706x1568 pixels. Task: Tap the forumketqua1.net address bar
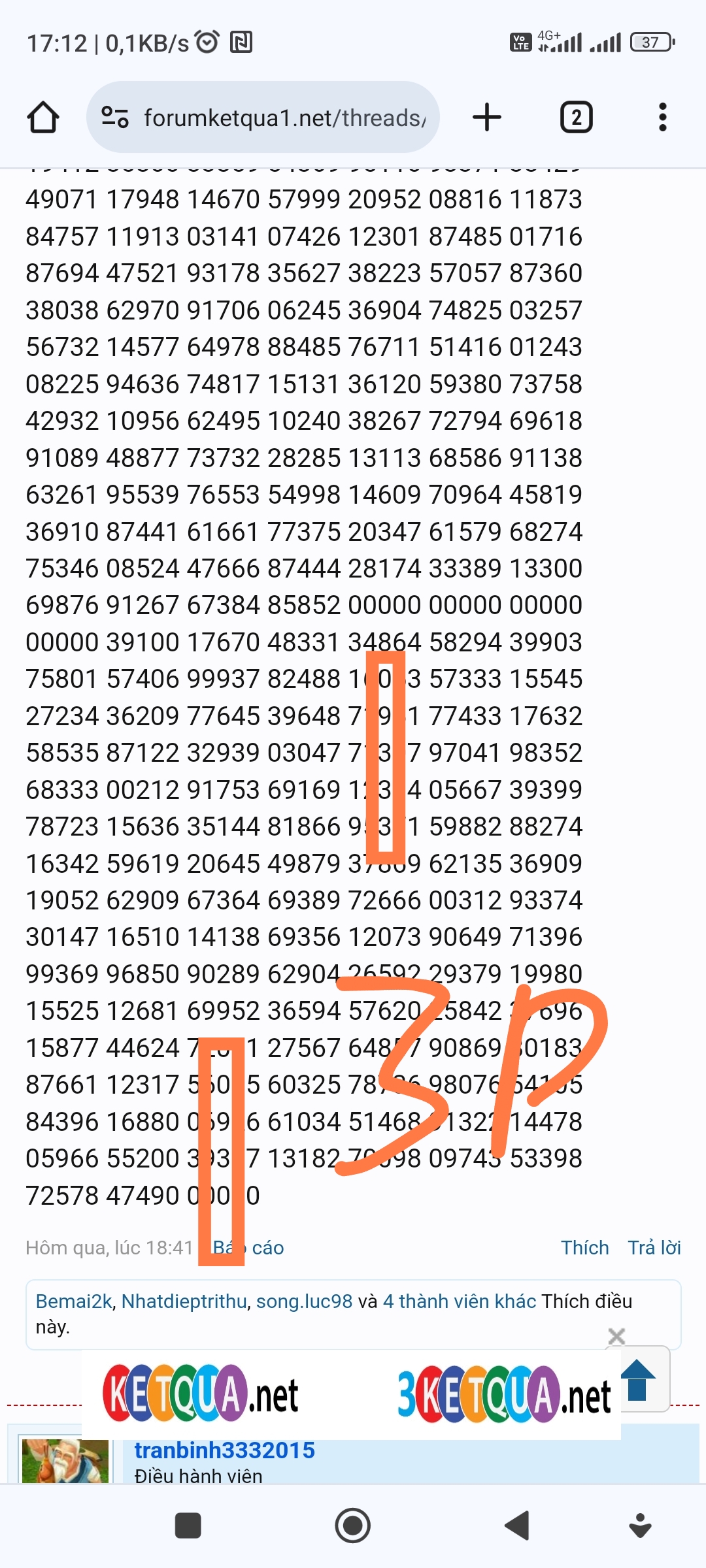(263, 118)
